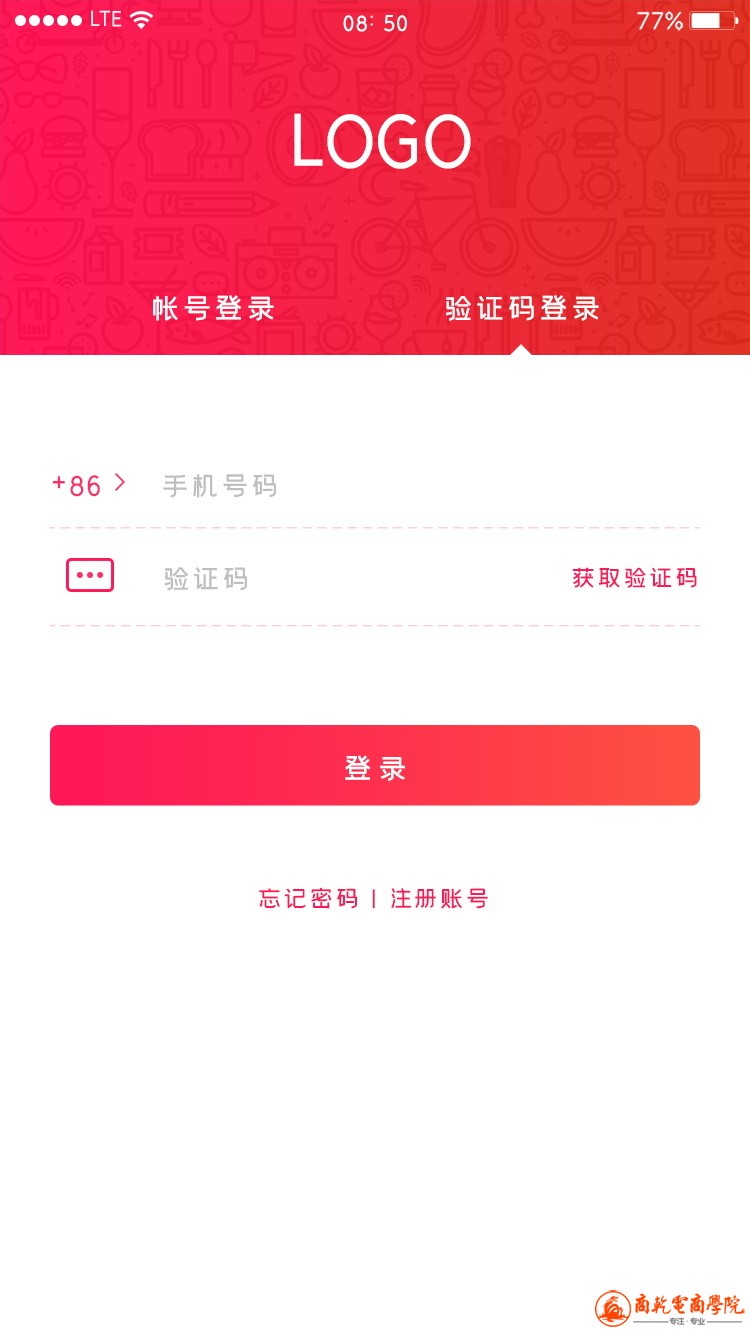750x1334 pixels.
Task: Go to 注册账号 registration
Action: click(439, 898)
